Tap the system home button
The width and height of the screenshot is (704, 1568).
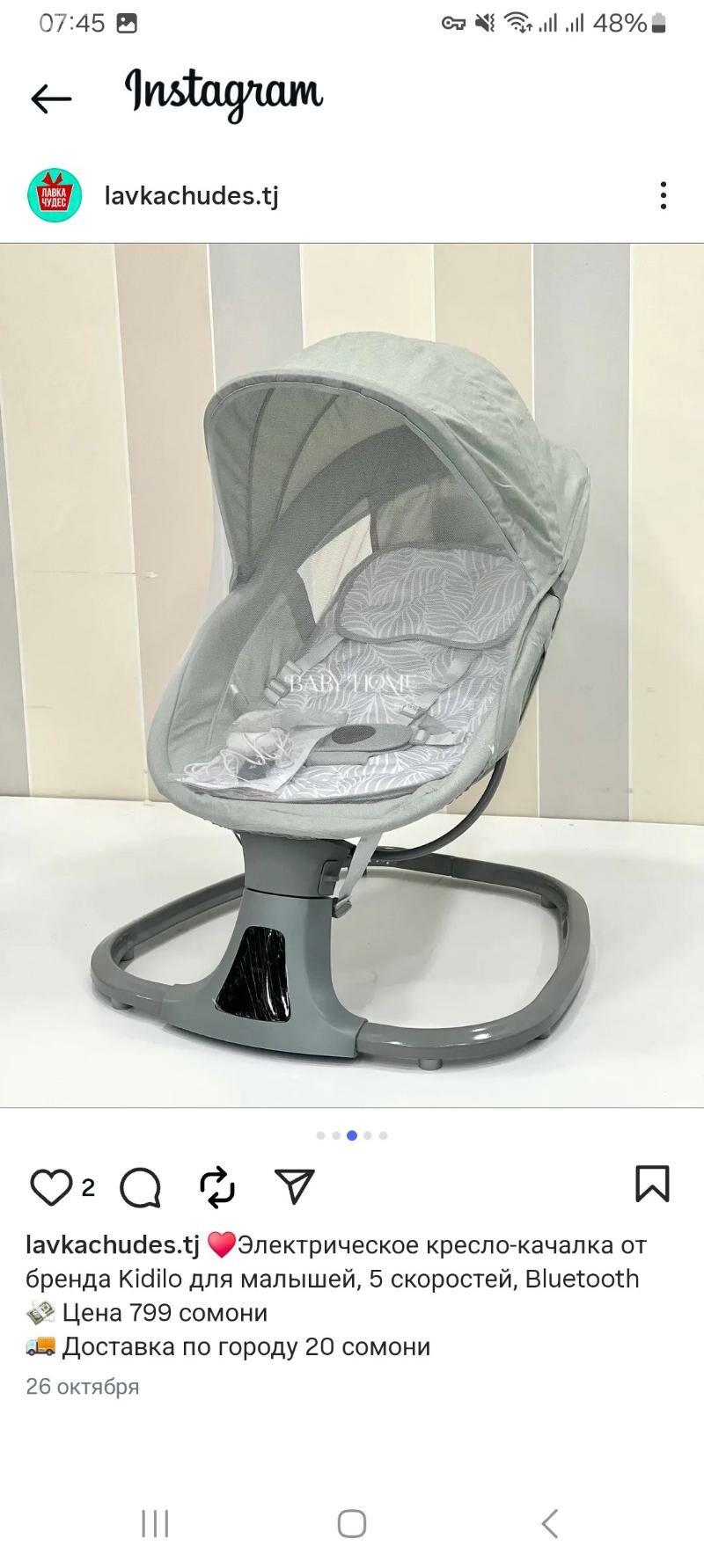point(352,1523)
